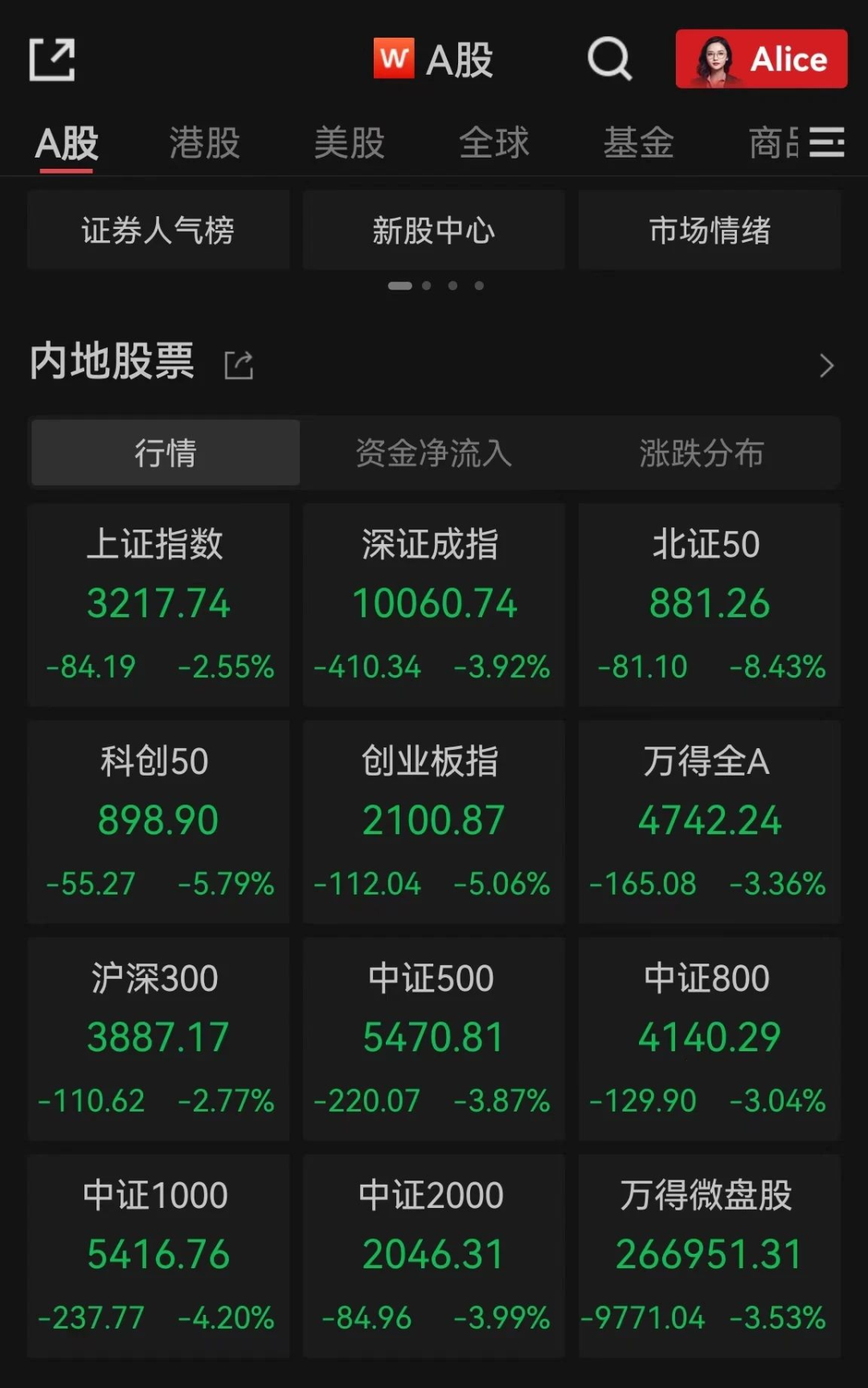Open 市场情绪
The image size is (868, 1388).
click(710, 231)
